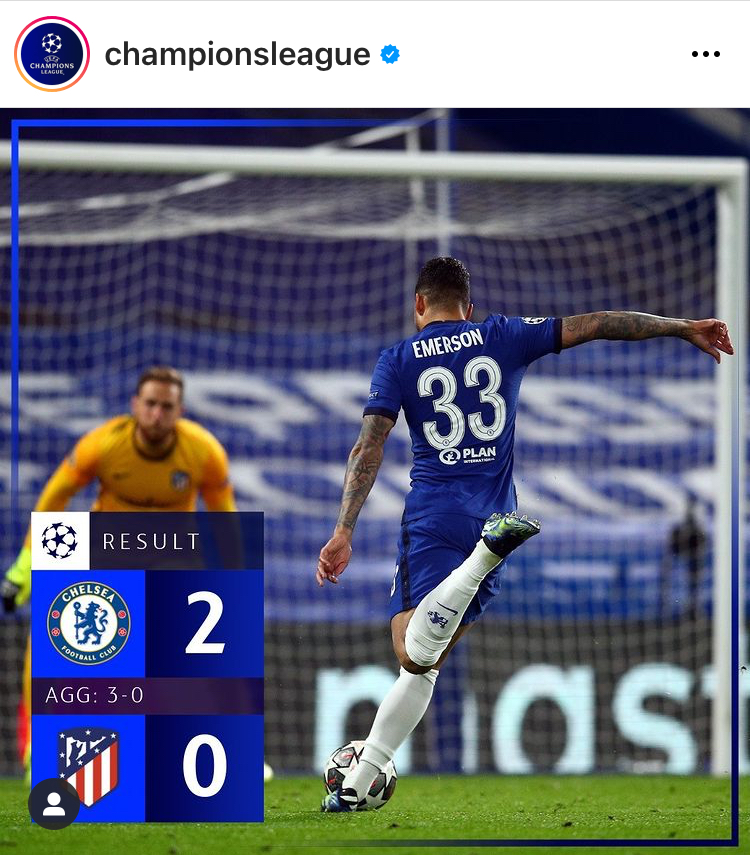
Task: Show tagged people on the post
Action: [54, 803]
